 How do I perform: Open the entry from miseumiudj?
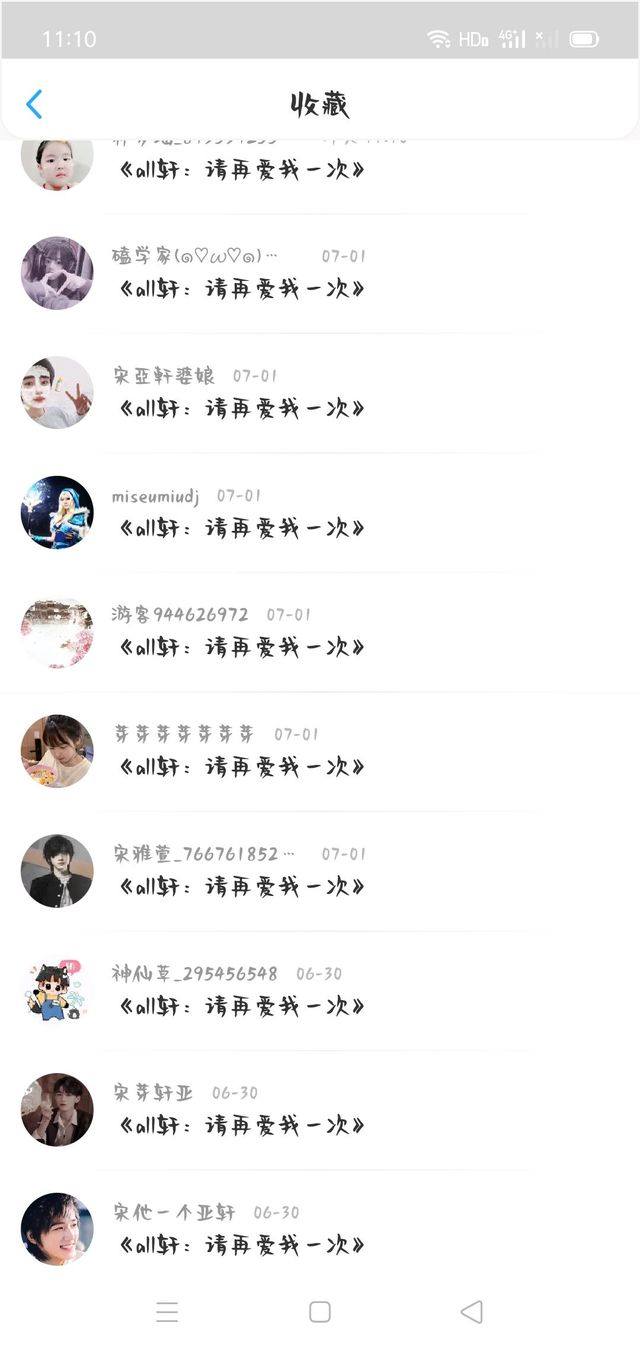coord(240,528)
